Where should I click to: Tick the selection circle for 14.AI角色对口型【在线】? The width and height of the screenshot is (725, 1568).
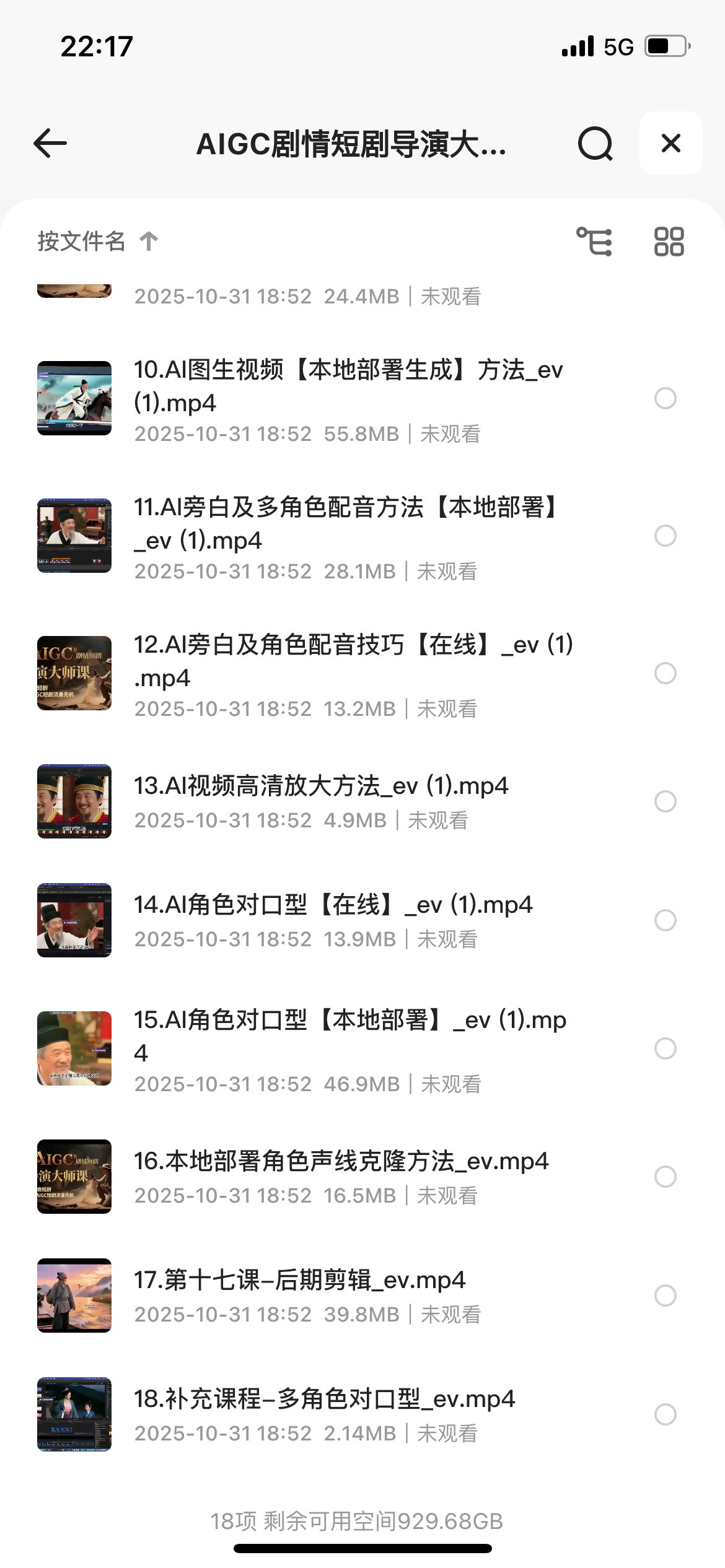(665, 920)
